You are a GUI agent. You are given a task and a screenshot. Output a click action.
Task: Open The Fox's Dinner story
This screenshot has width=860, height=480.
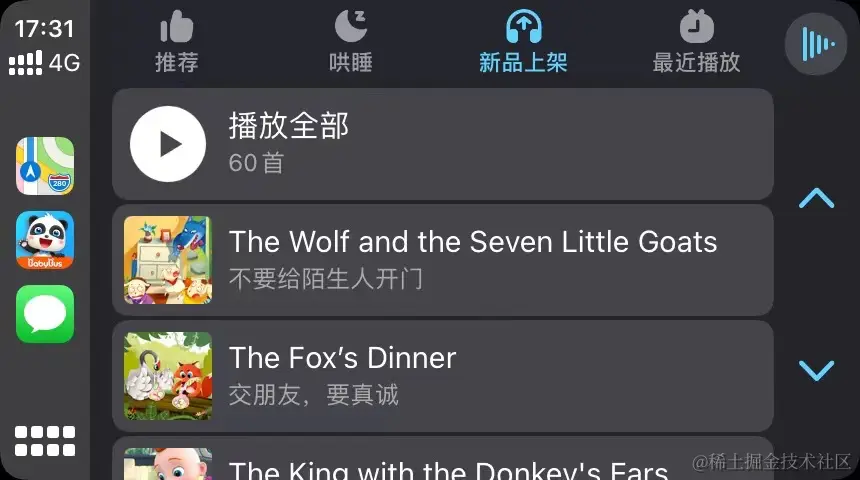[442, 376]
